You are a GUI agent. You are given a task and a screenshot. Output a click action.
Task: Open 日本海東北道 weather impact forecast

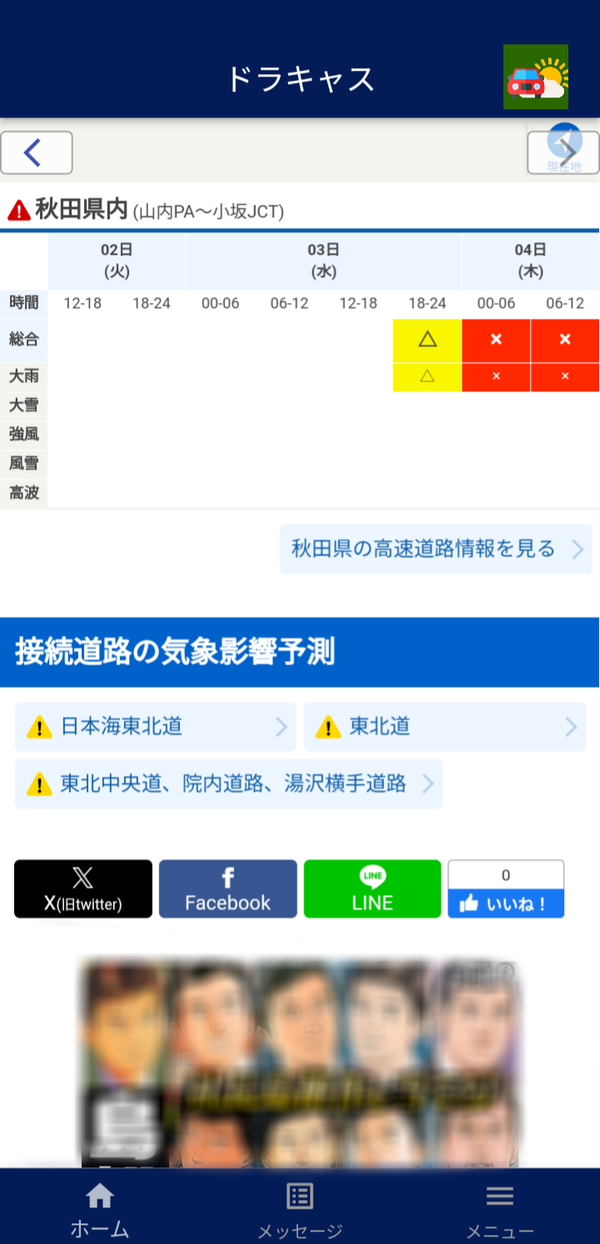[x=155, y=727]
